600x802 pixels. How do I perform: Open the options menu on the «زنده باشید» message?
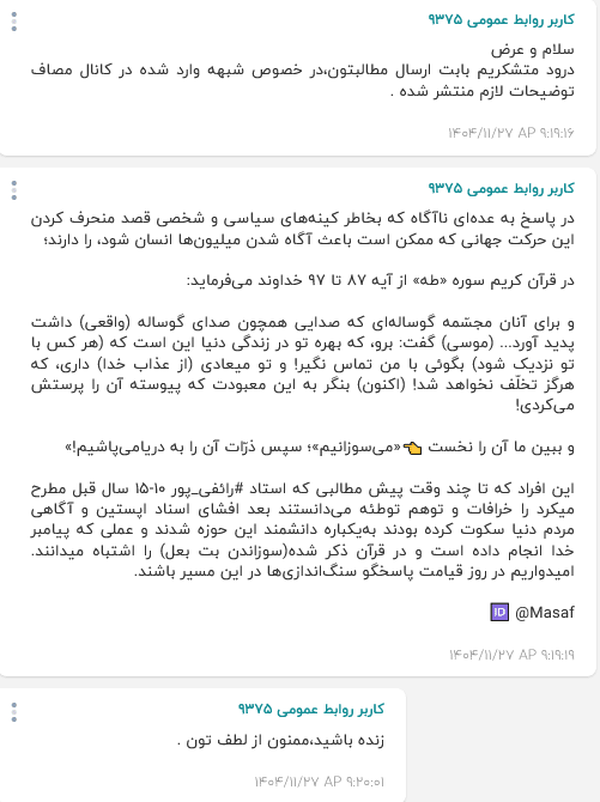tap(14, 712)
